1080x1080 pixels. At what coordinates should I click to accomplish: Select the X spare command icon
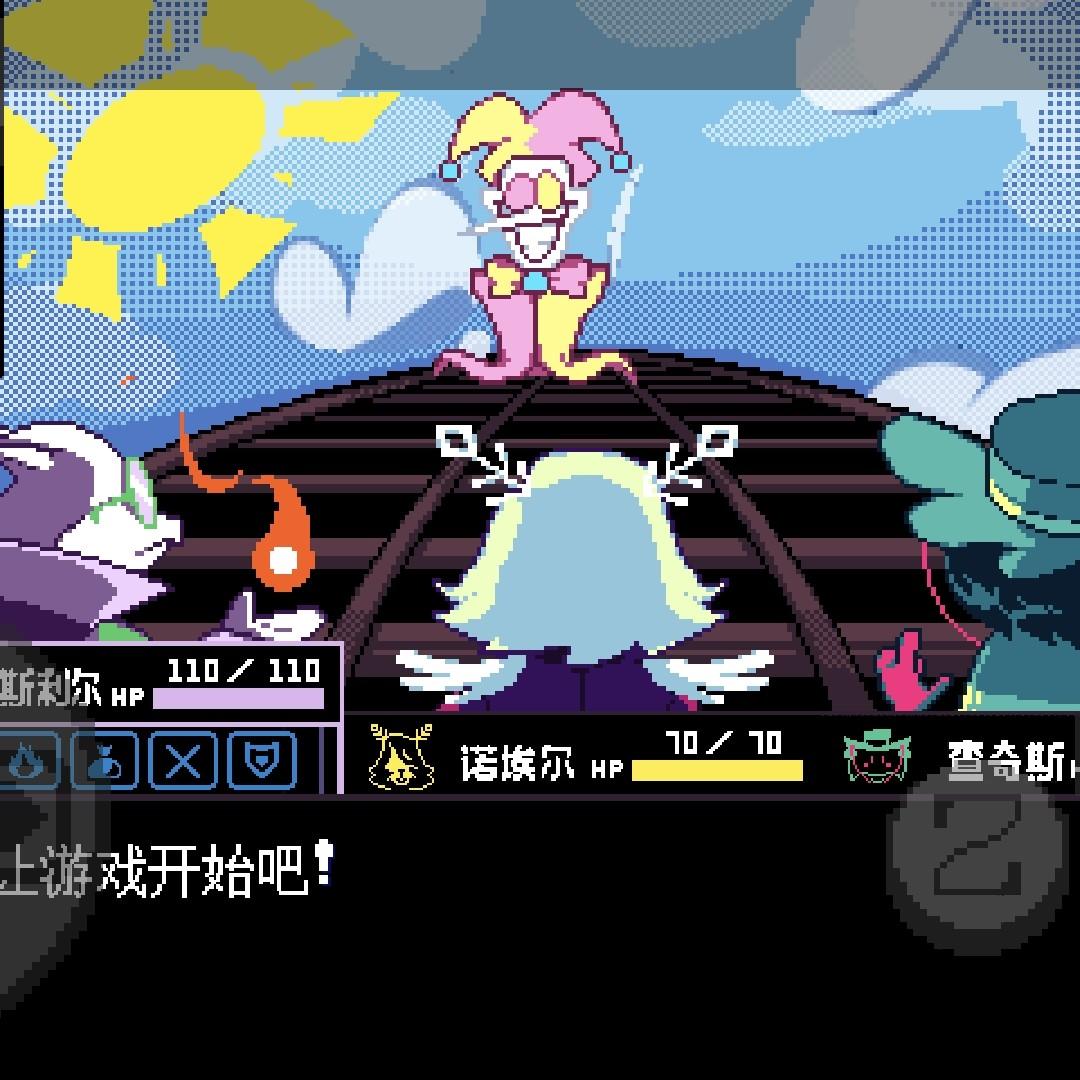[183, 760]
